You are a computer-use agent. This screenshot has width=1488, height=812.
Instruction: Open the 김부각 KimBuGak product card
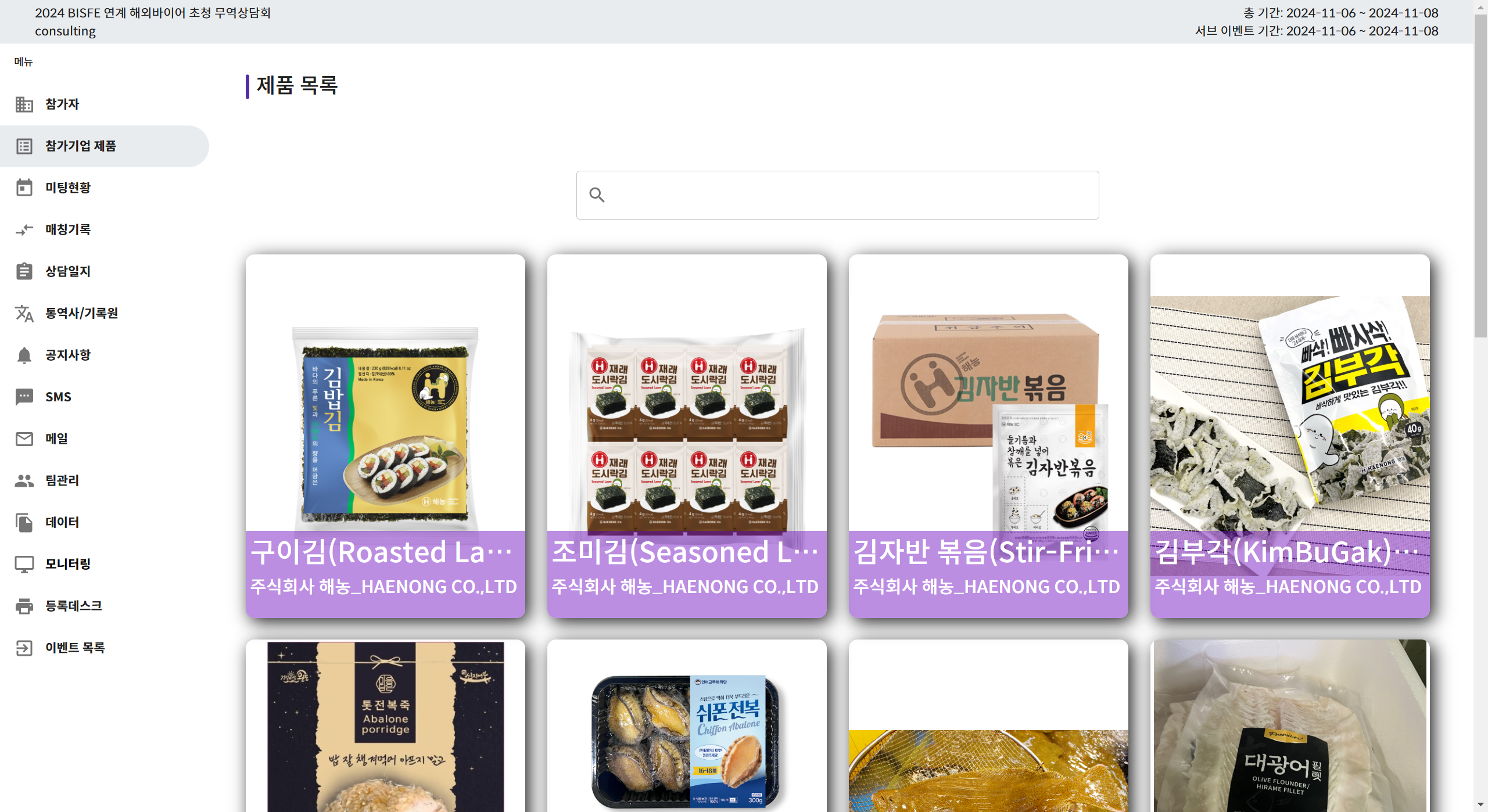pyautogui.click(x=1289, y=436)
